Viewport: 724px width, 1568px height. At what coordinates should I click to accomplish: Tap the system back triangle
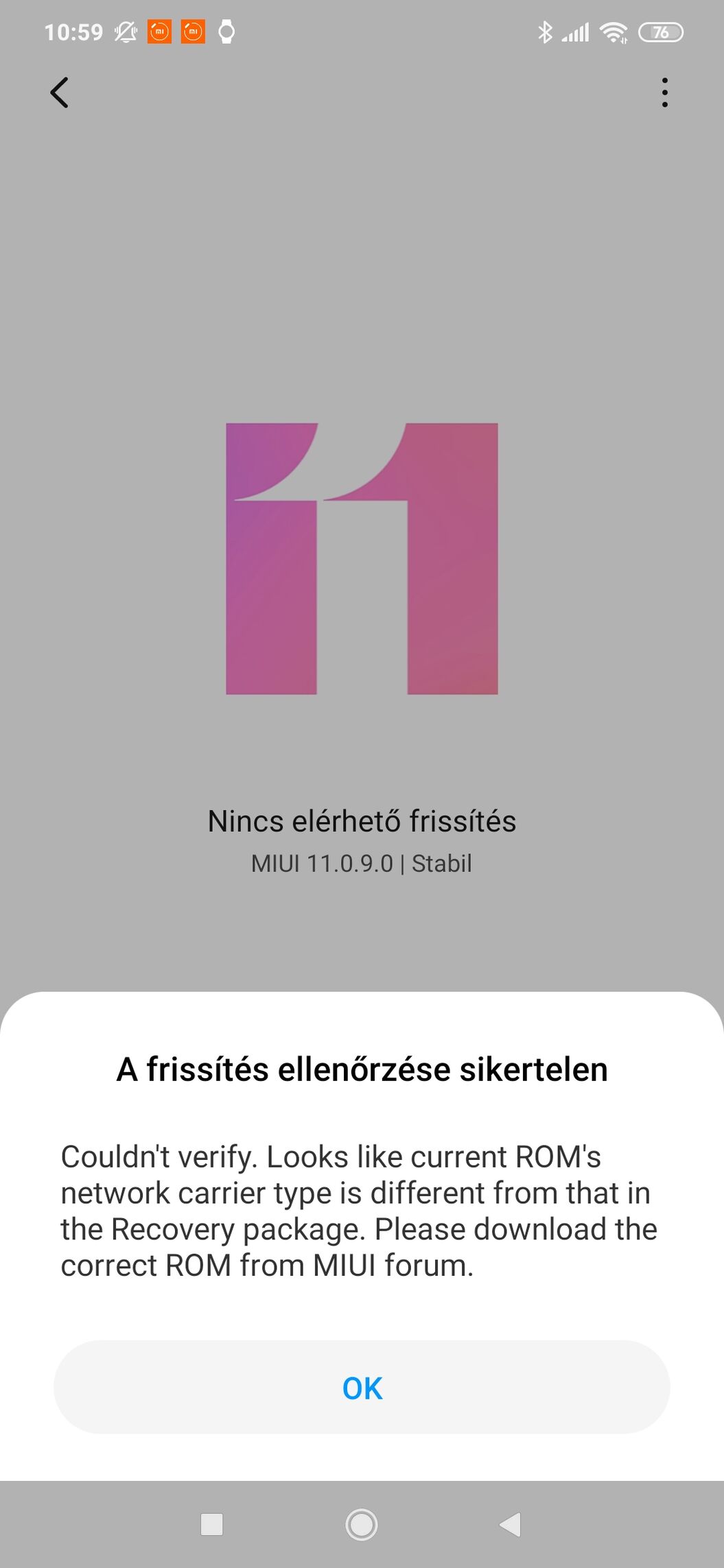pos(511,1524)
